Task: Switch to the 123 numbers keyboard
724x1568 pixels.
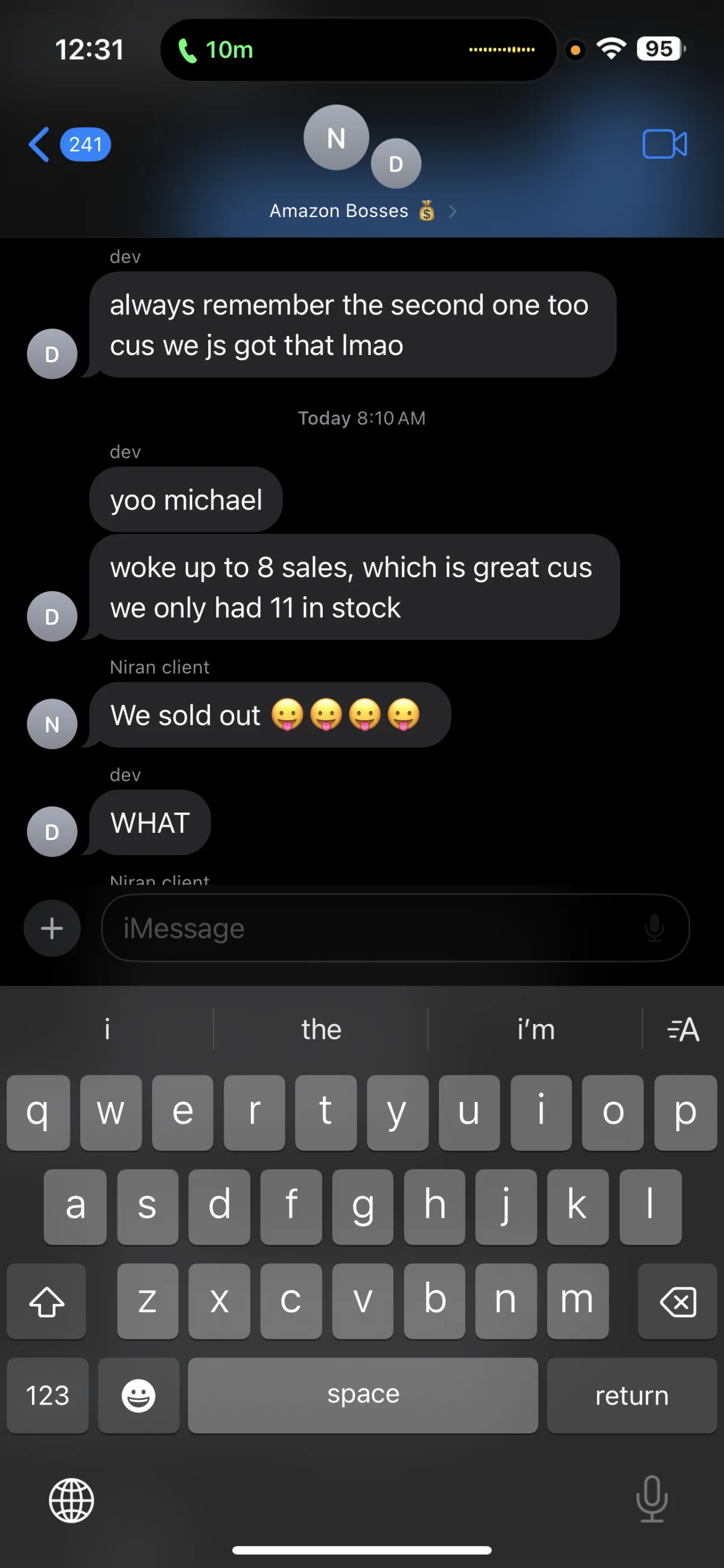Action: pos(48,1395)
